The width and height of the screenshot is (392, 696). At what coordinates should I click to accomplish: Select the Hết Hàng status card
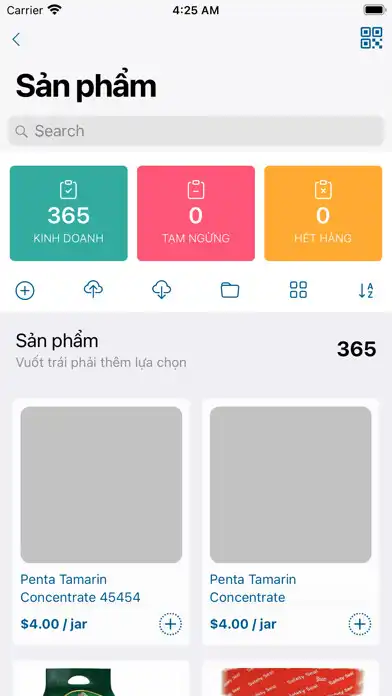pos(323,214)
